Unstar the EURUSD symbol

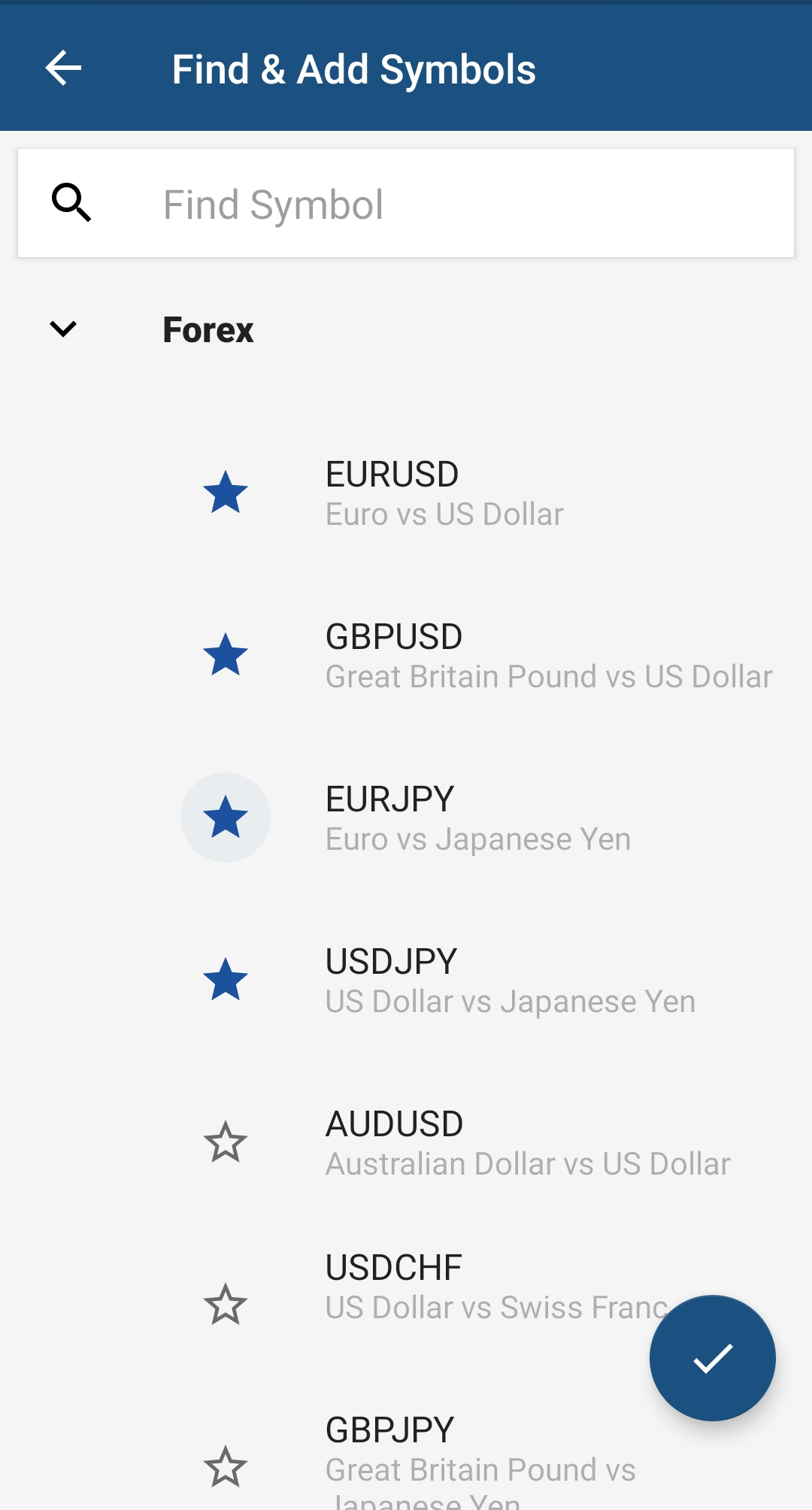[226, 493]
